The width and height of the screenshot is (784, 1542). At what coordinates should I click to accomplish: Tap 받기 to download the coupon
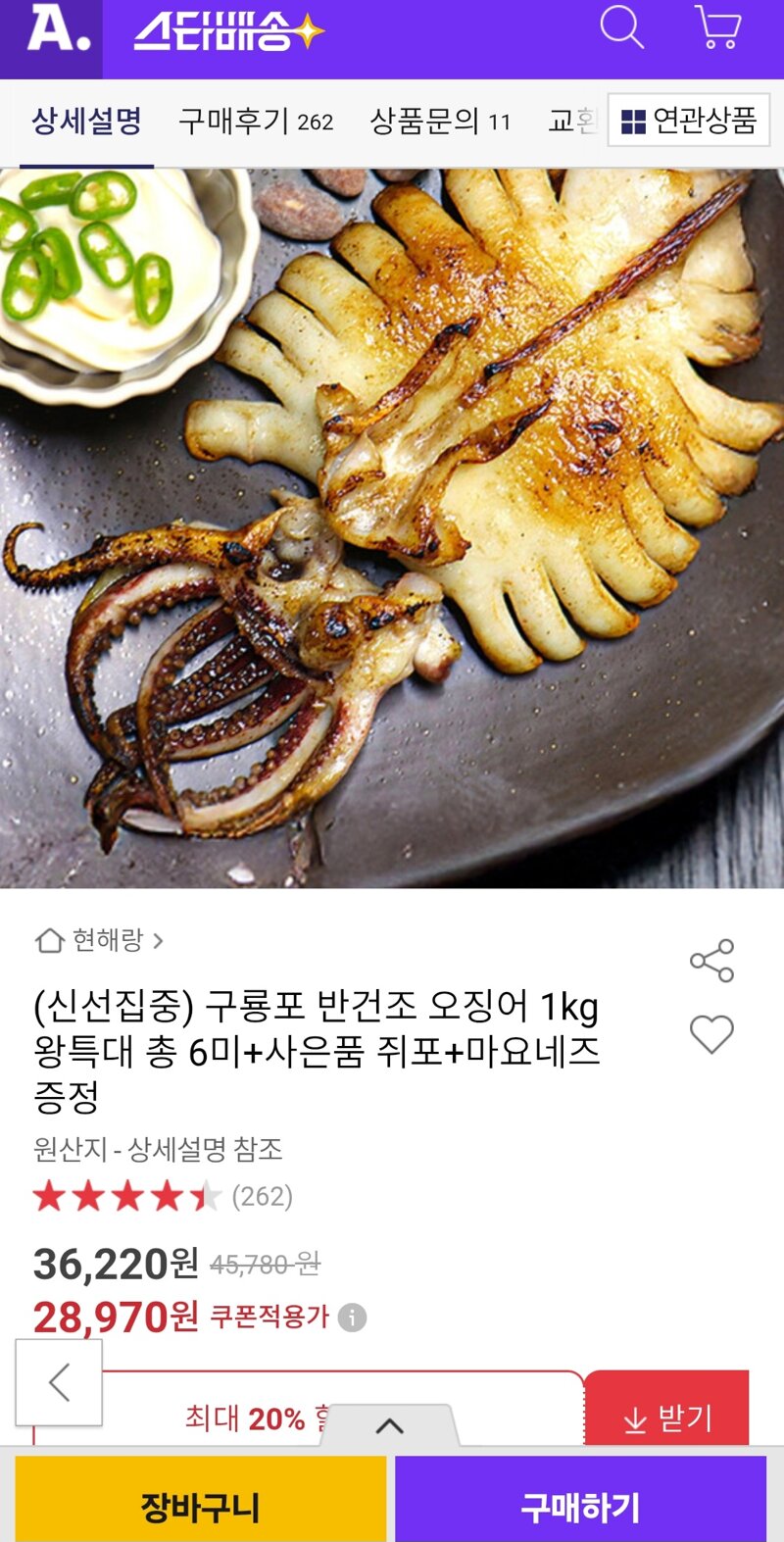668,1418
